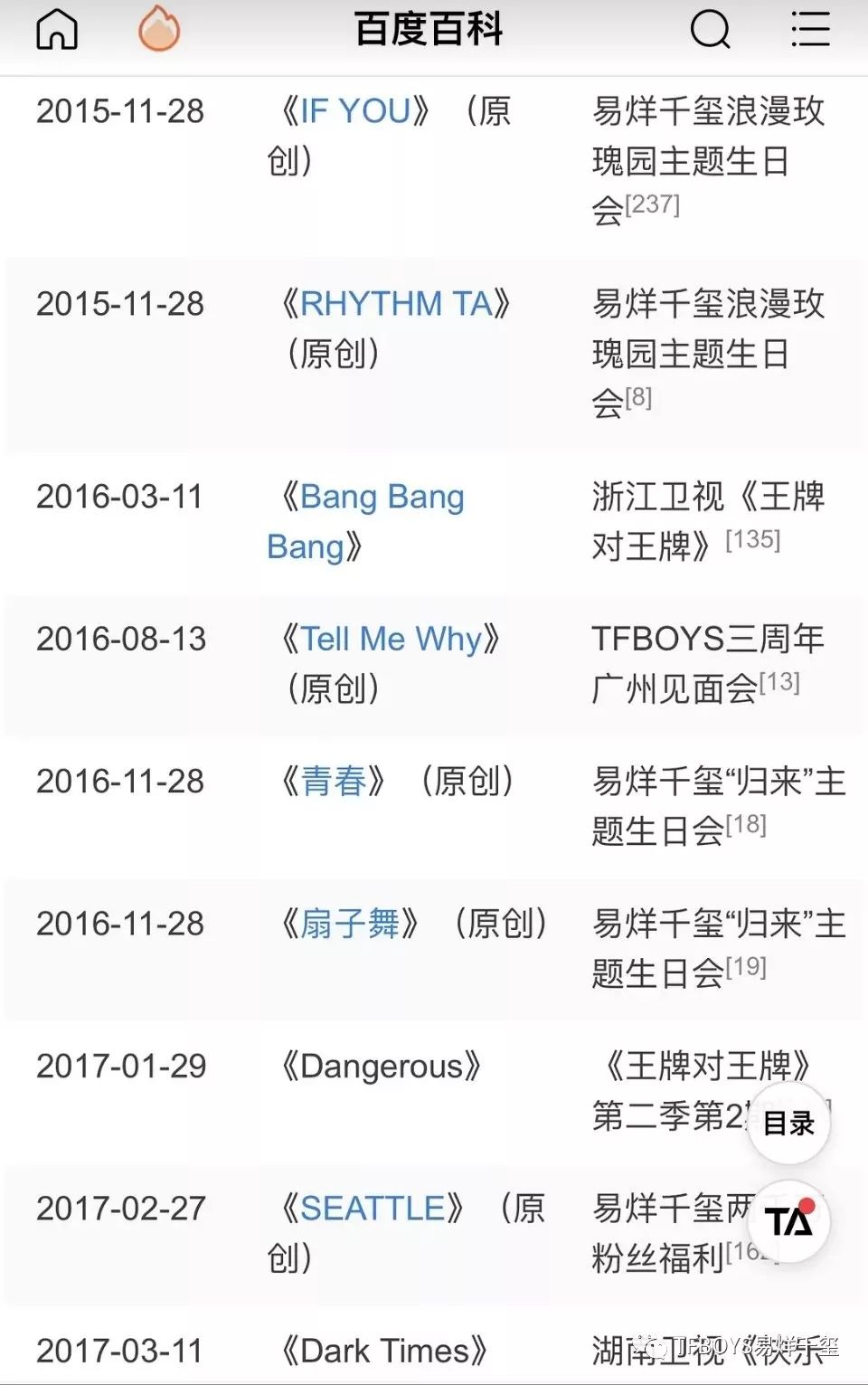This screenshot has height=1385, width=868.
Task: Open the Tell Me Why link
Action: click(391, 640)
